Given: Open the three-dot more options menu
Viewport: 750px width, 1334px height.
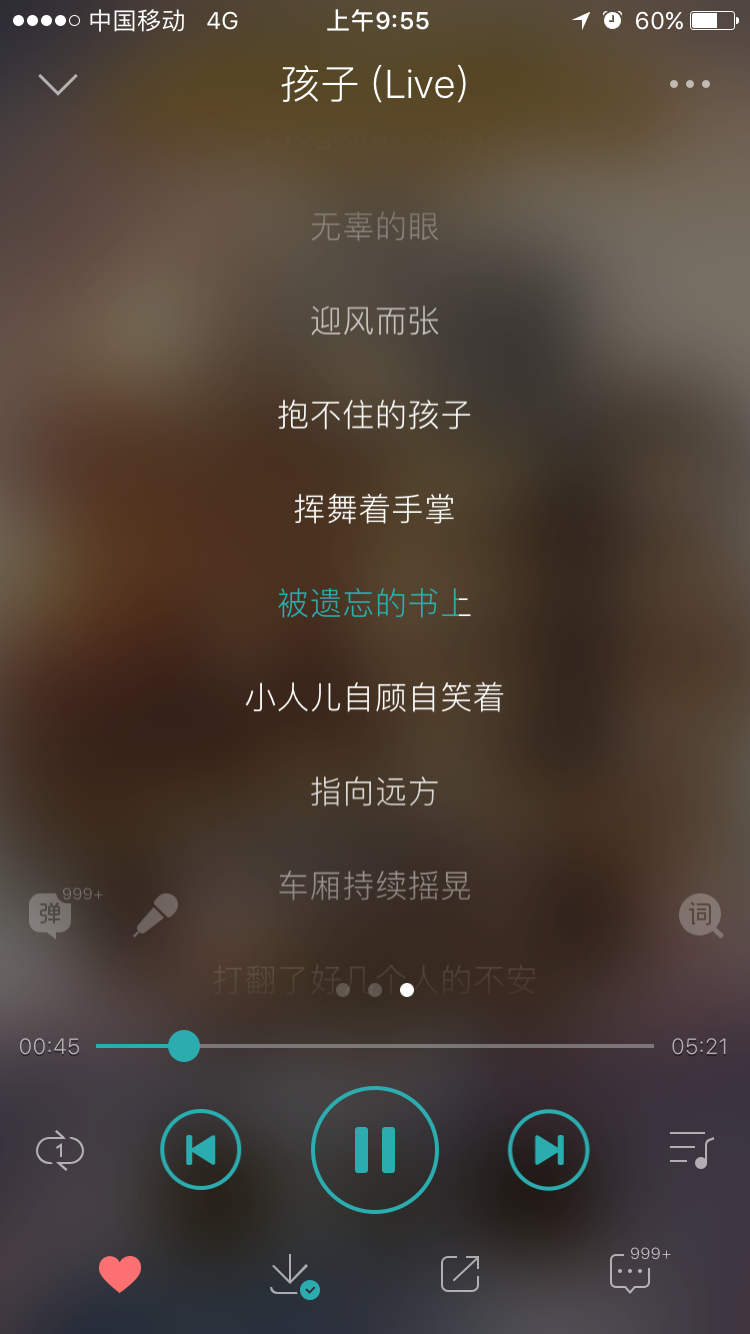Looking at the screenshot, I should pyautogui.click(x=690, y=85).
